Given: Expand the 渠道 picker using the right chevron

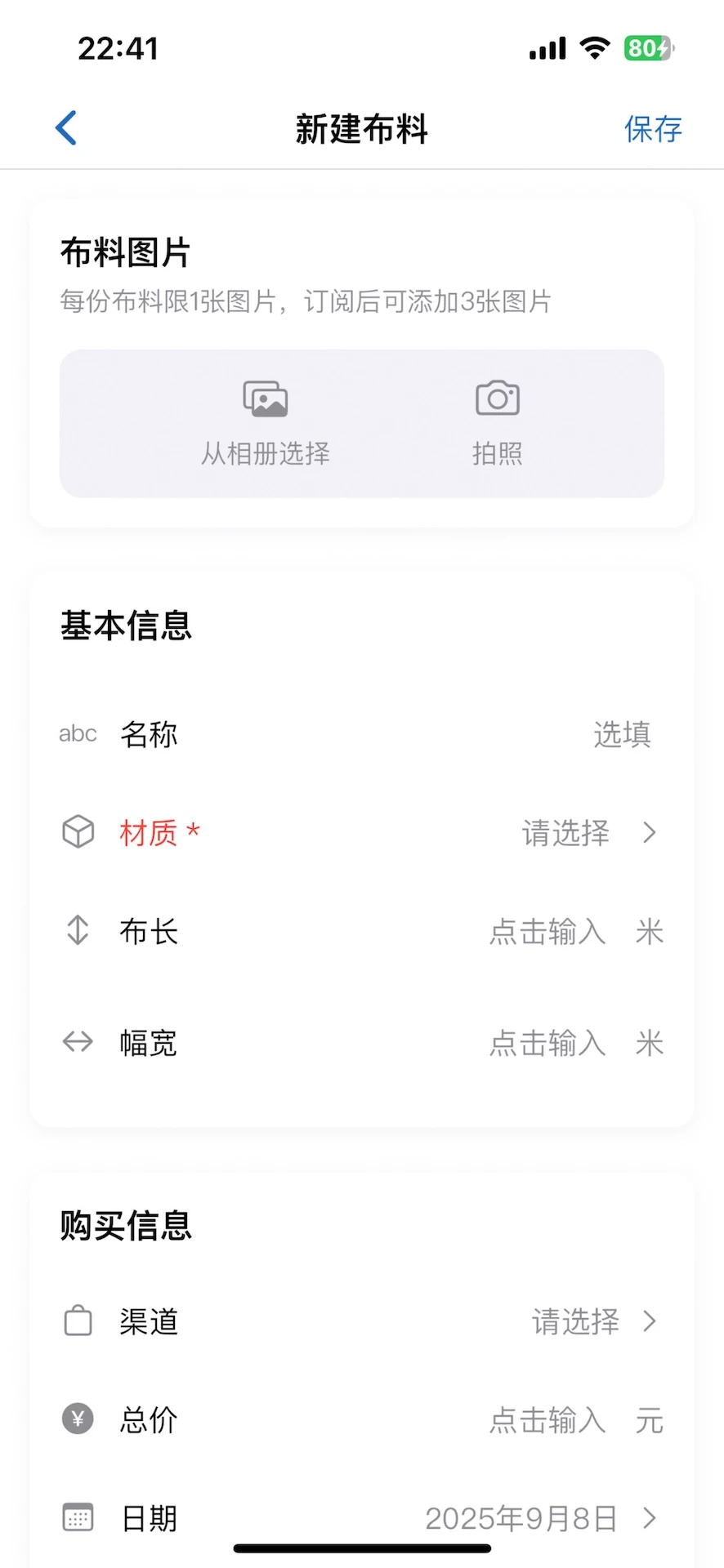Looking at the screenshot, I should pos(650,1321).
